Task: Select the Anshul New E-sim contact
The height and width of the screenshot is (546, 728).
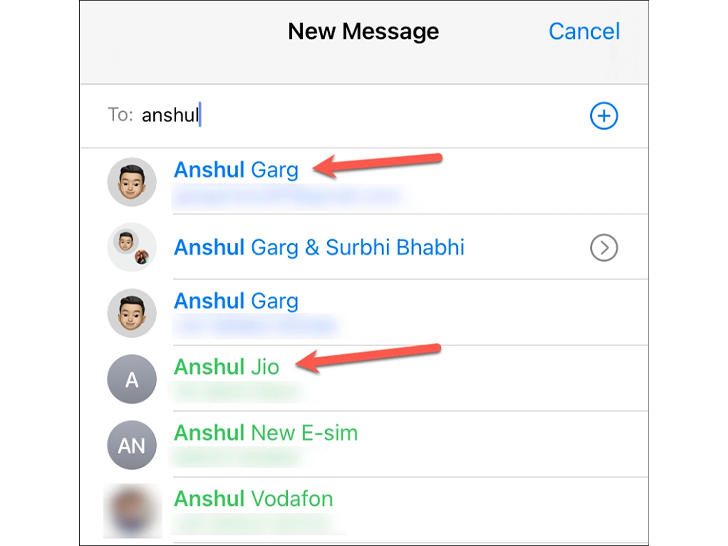Action: [x=265, y=434]
